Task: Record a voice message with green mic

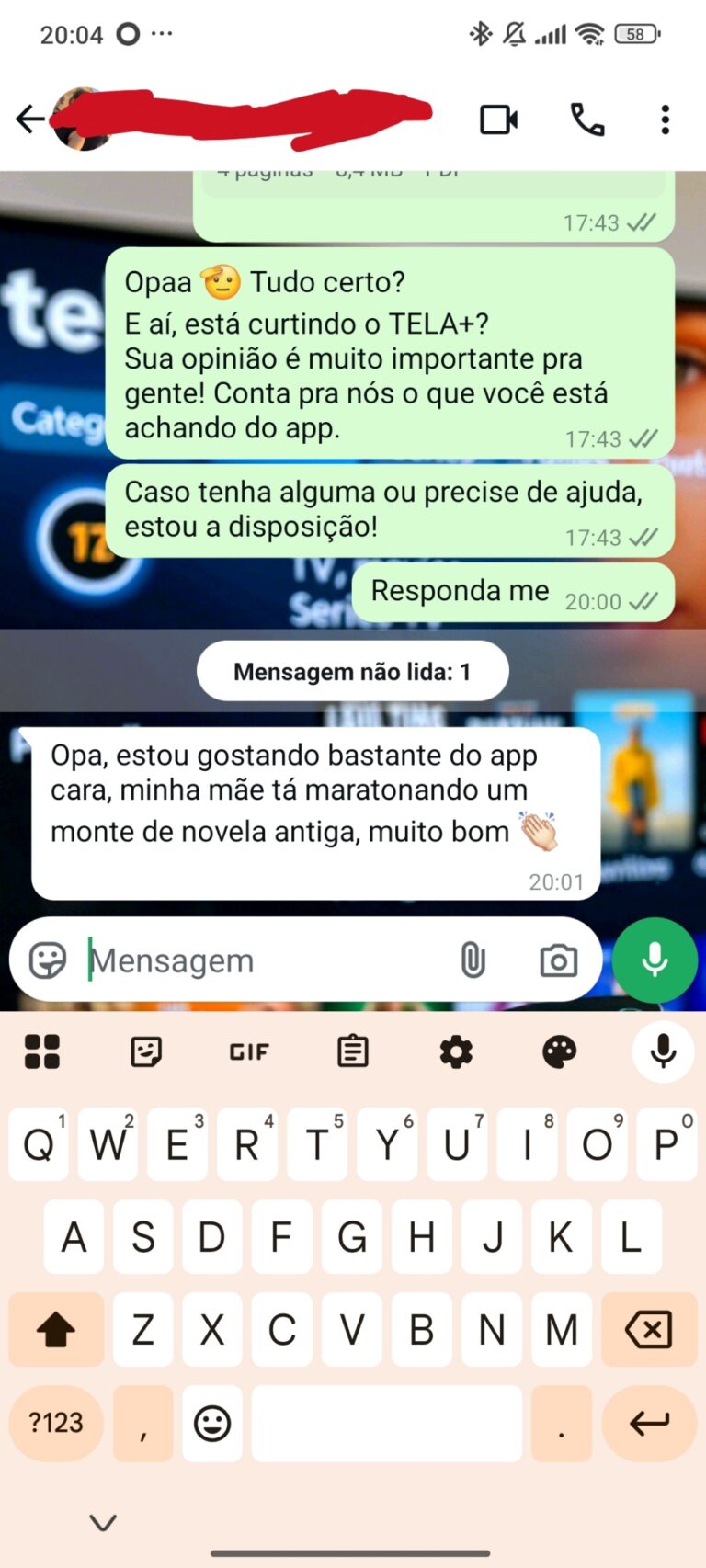Action: click(x=655, y=960)
